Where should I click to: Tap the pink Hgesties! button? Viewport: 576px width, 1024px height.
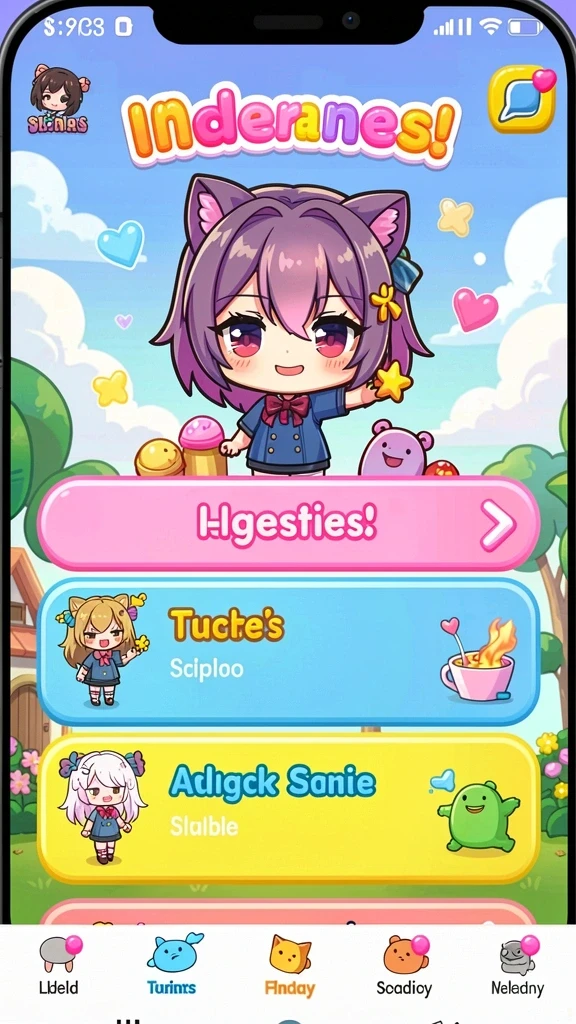[289, 524]
